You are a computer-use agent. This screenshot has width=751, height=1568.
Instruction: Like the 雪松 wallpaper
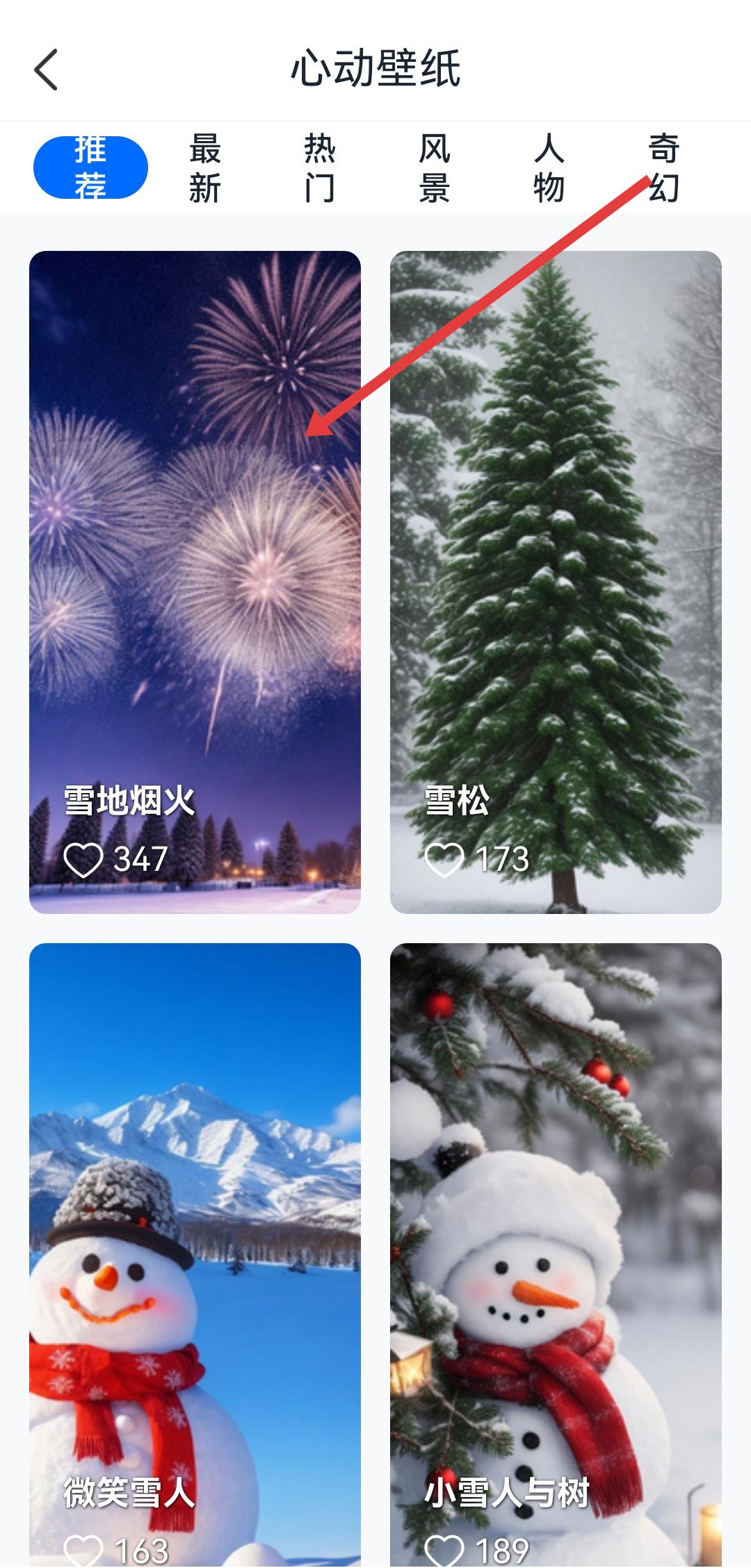(444, 860)
